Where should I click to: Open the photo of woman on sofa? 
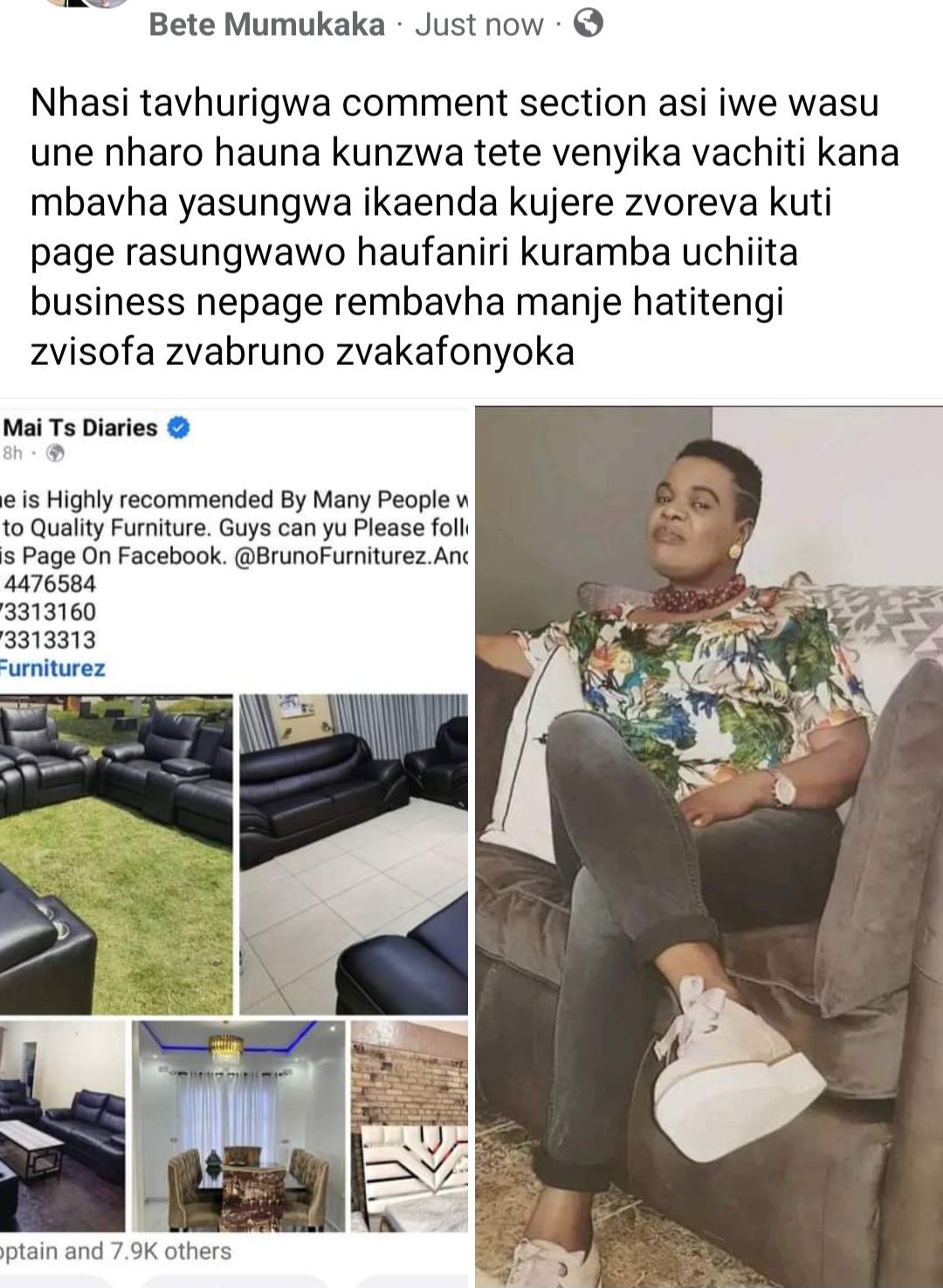(709, 845)
